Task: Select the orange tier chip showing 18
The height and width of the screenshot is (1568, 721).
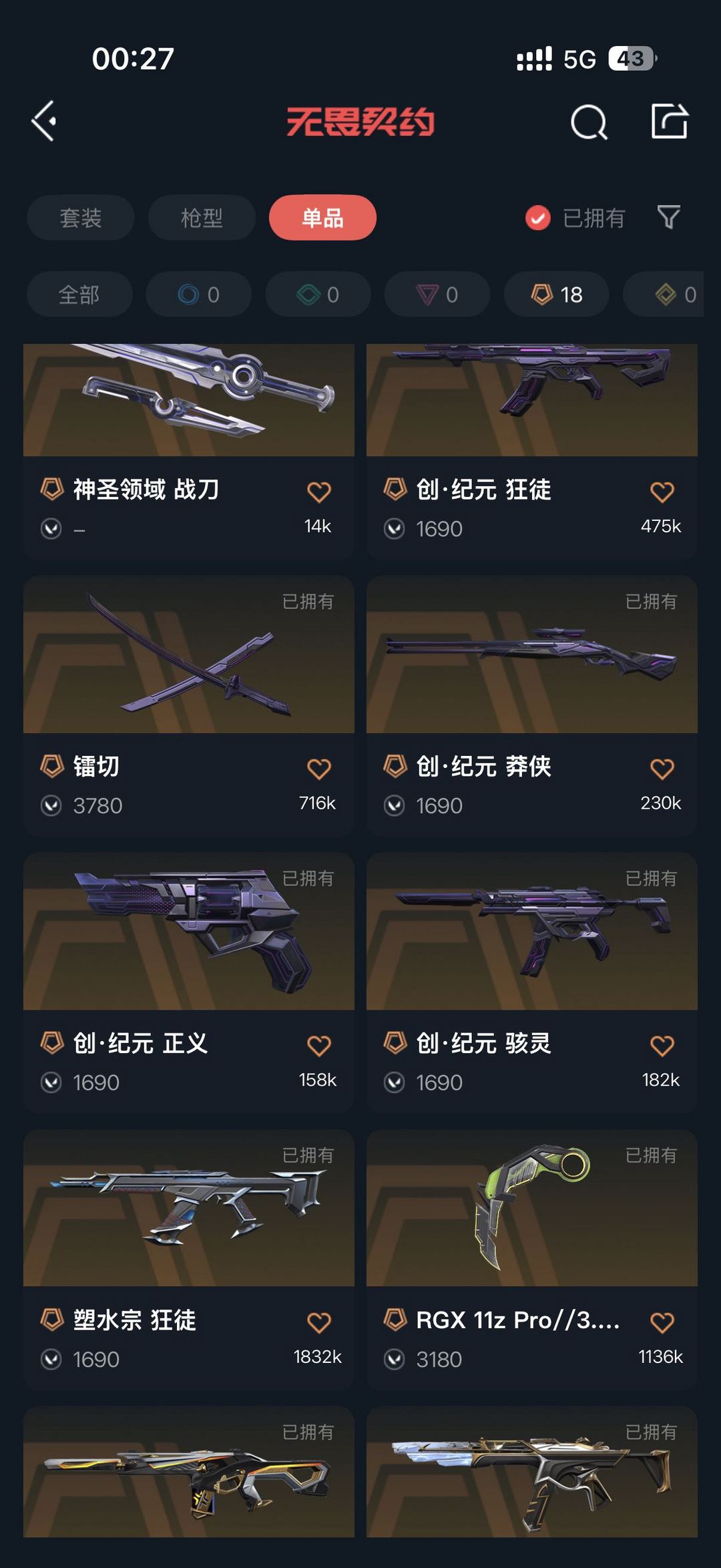Action: 556,295
